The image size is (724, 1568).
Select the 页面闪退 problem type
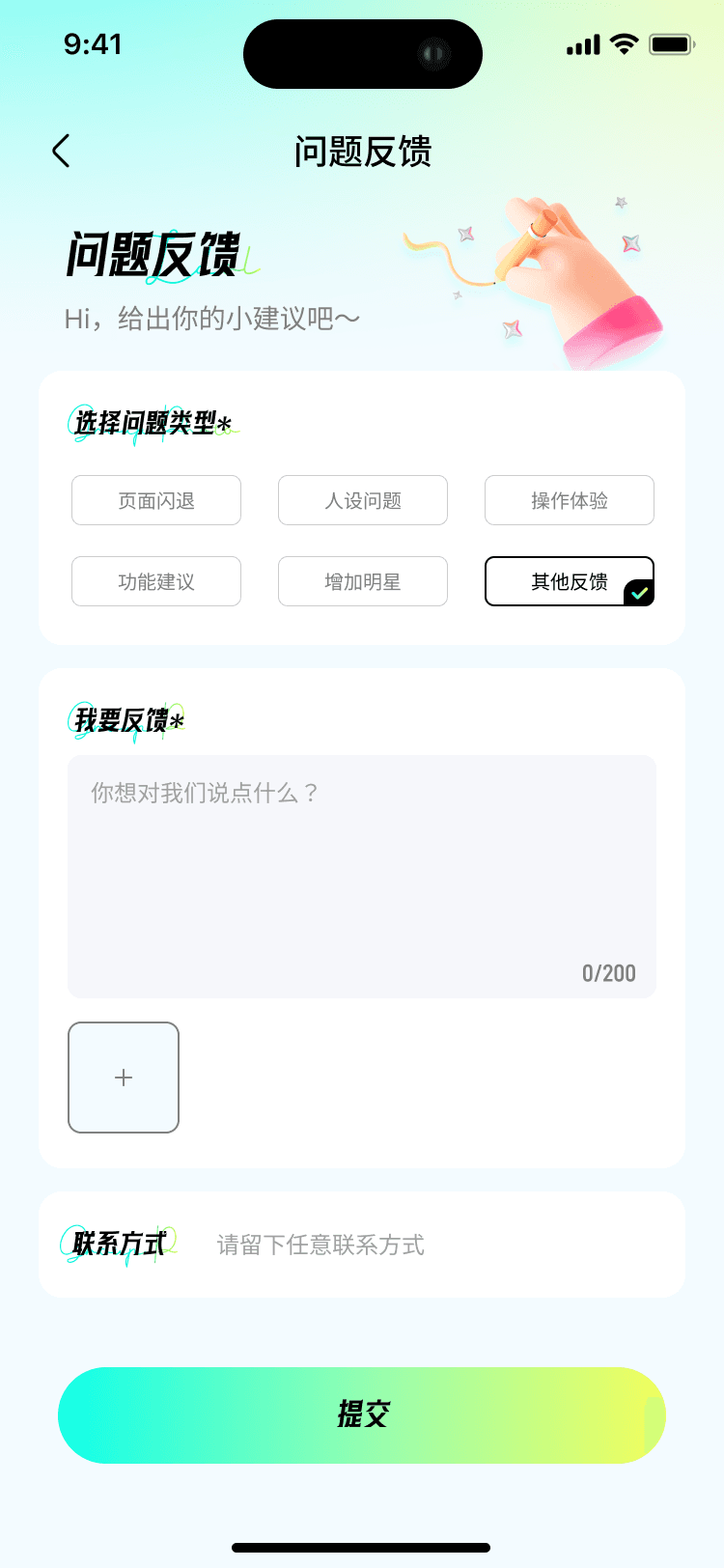click(156, 500)
